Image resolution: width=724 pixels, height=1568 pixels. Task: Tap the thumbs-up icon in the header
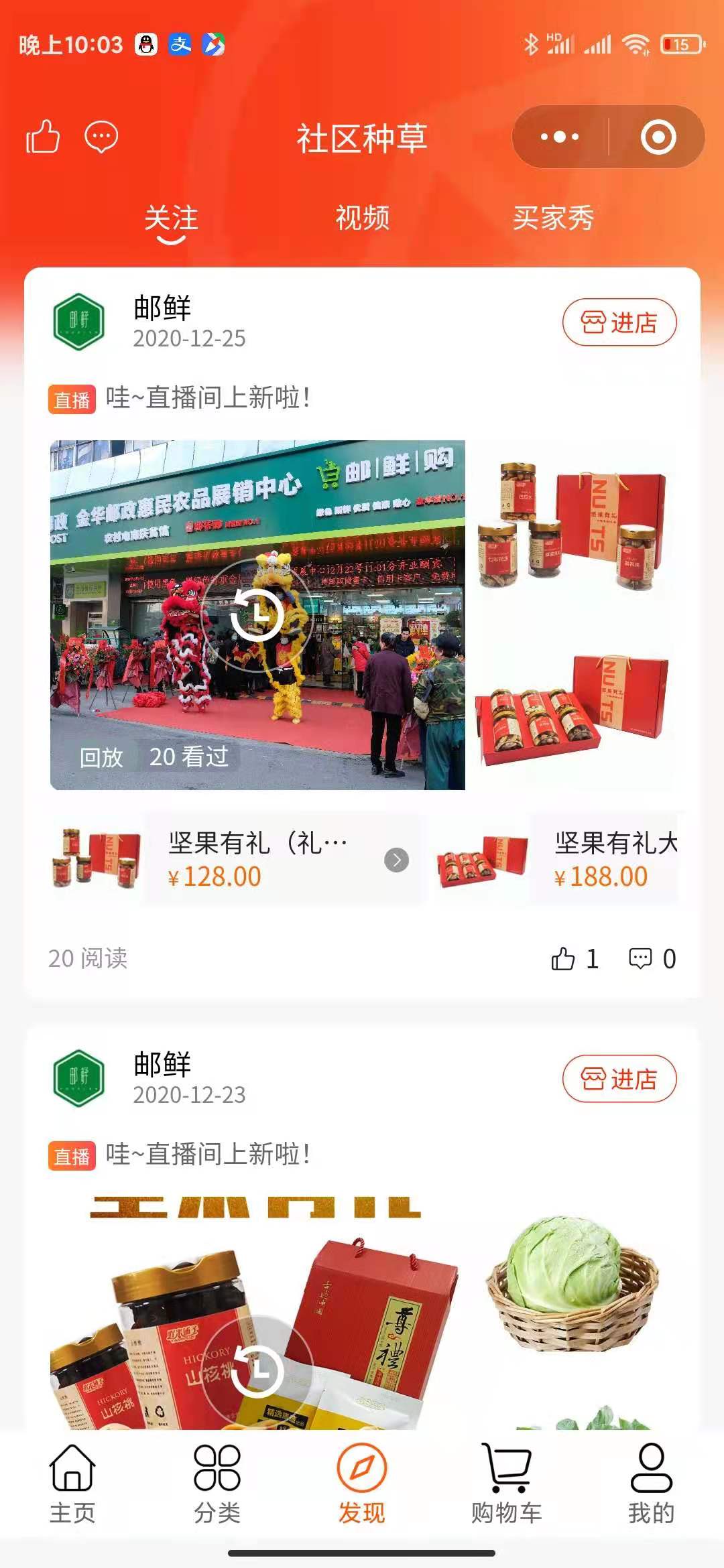click(x=43, y=137)
